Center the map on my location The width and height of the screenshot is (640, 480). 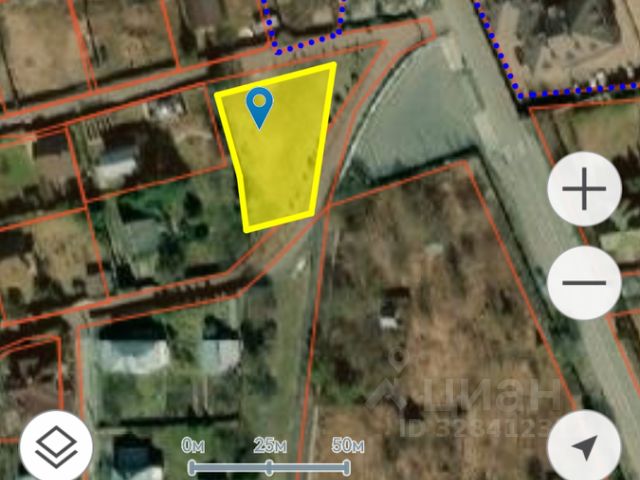pyautogui.click(x=584, y=448)
